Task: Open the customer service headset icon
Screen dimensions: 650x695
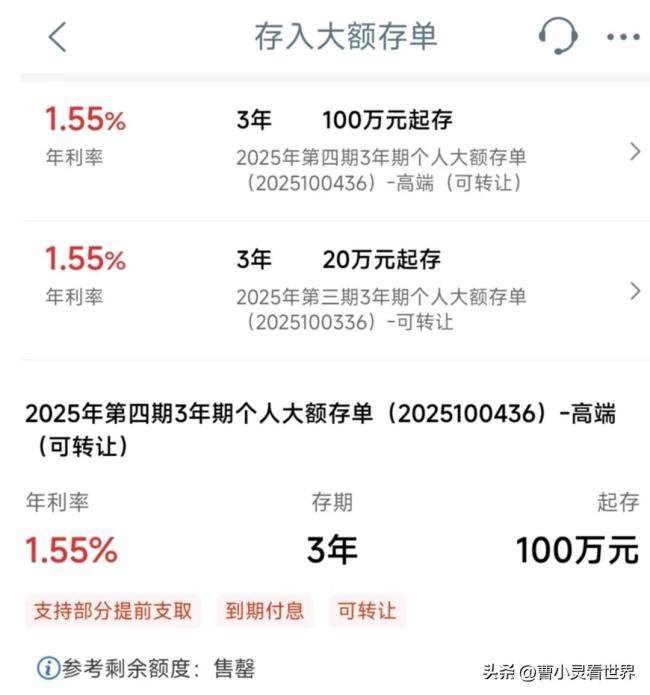Action: click(557, 36)
